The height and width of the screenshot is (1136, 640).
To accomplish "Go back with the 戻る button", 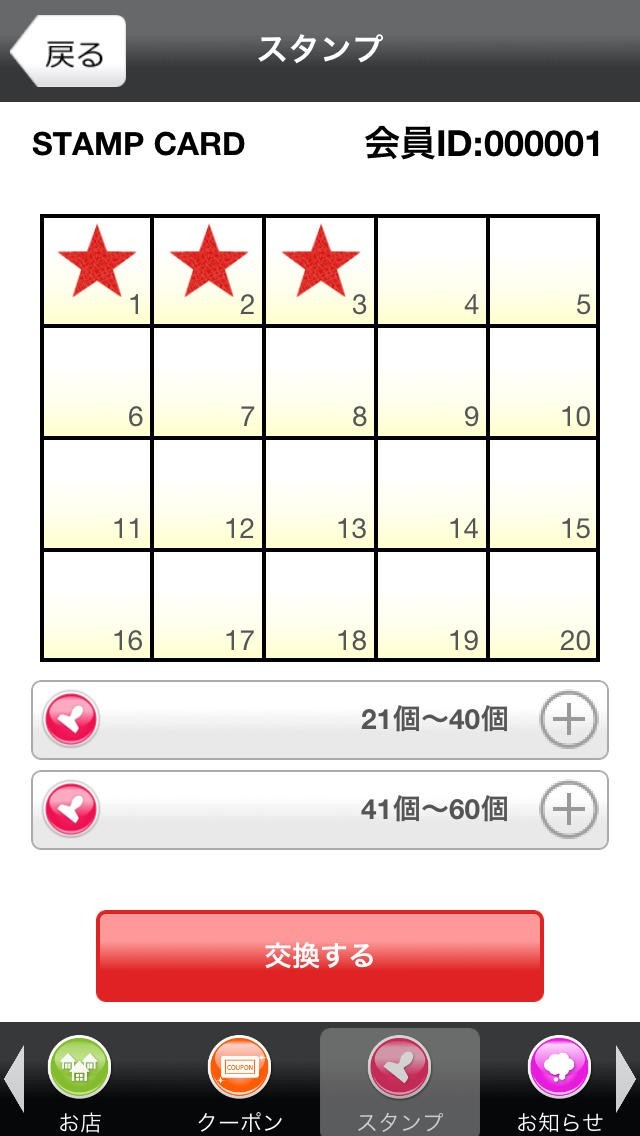I will (x=70, y=52).
